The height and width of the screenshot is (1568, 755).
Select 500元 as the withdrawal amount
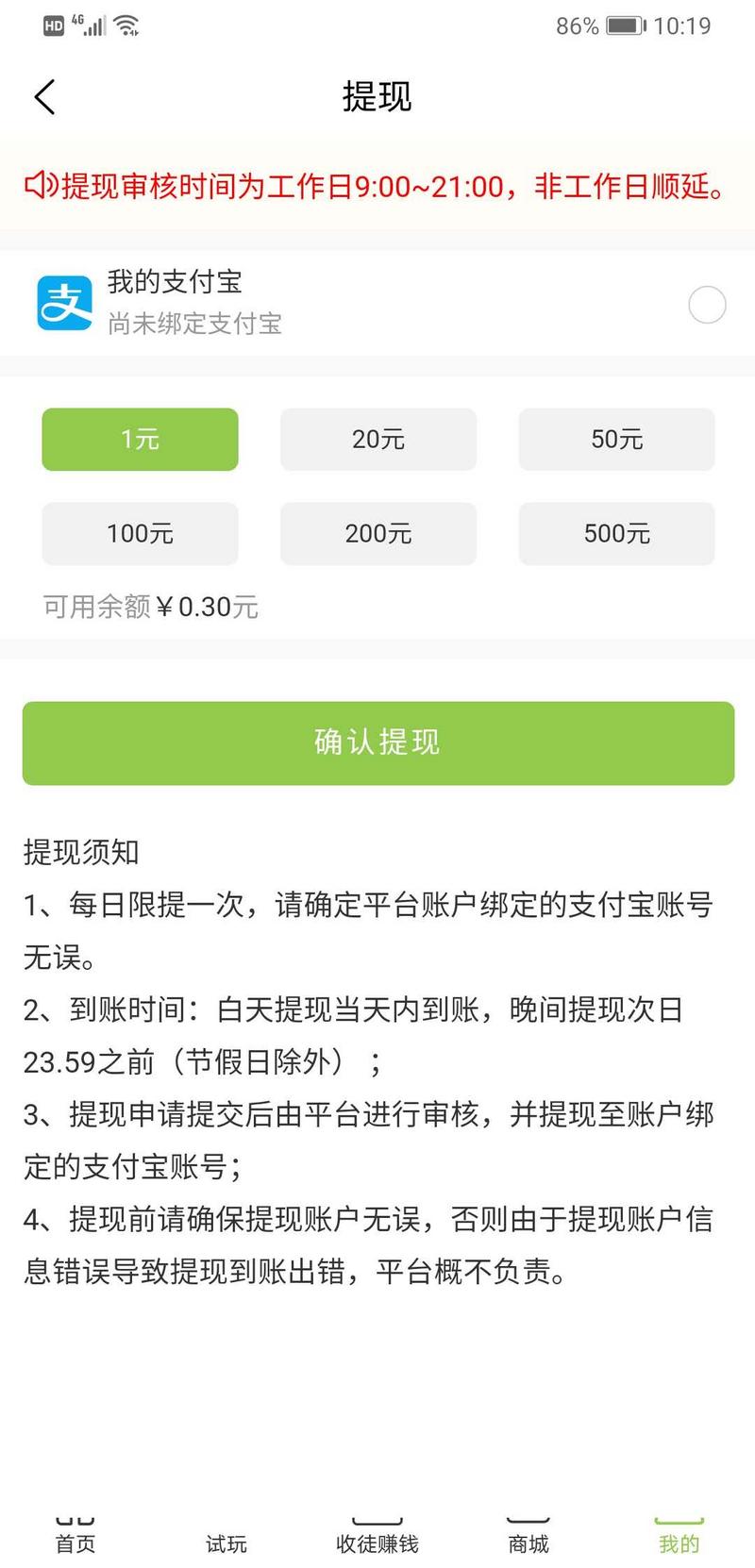click(x=616, y=534)
